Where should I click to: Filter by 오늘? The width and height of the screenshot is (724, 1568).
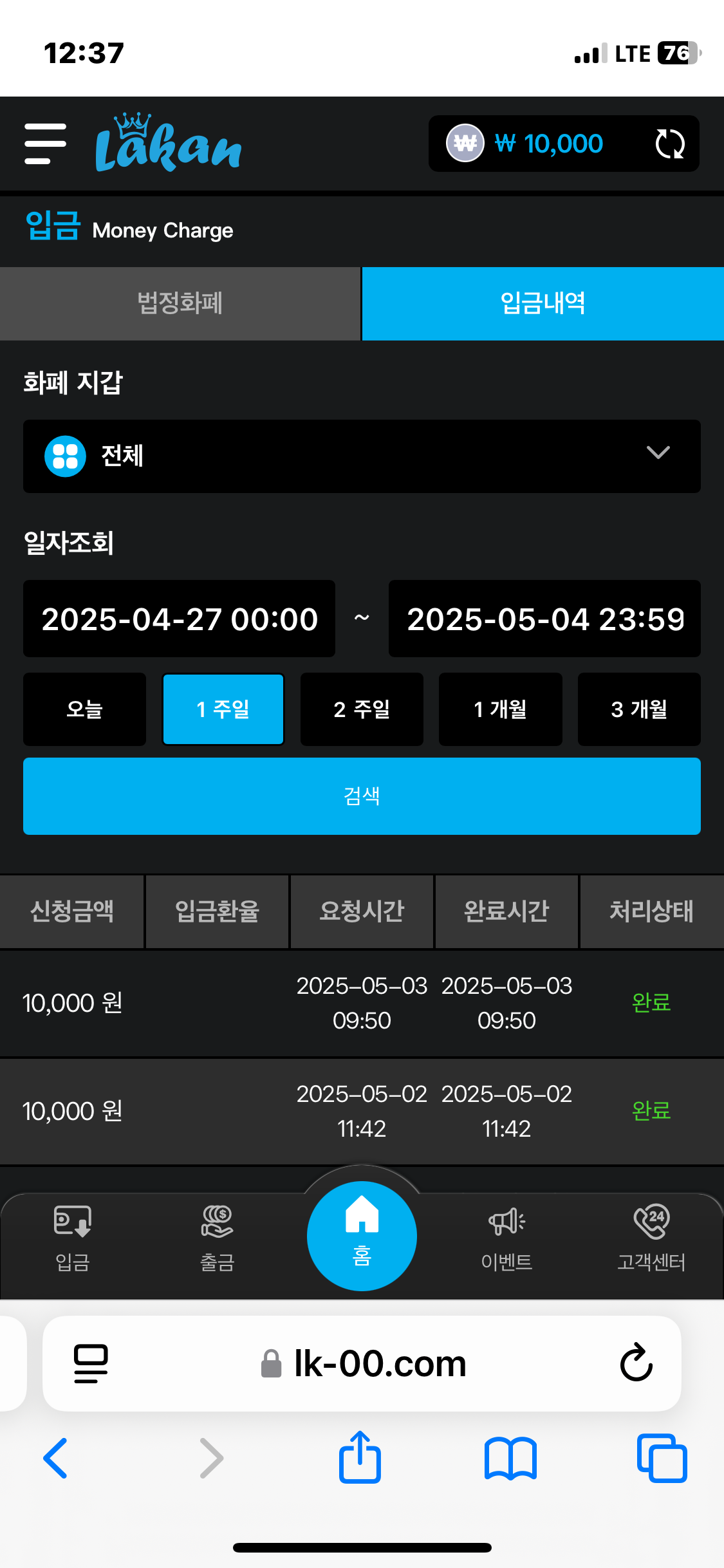[84, 709]
